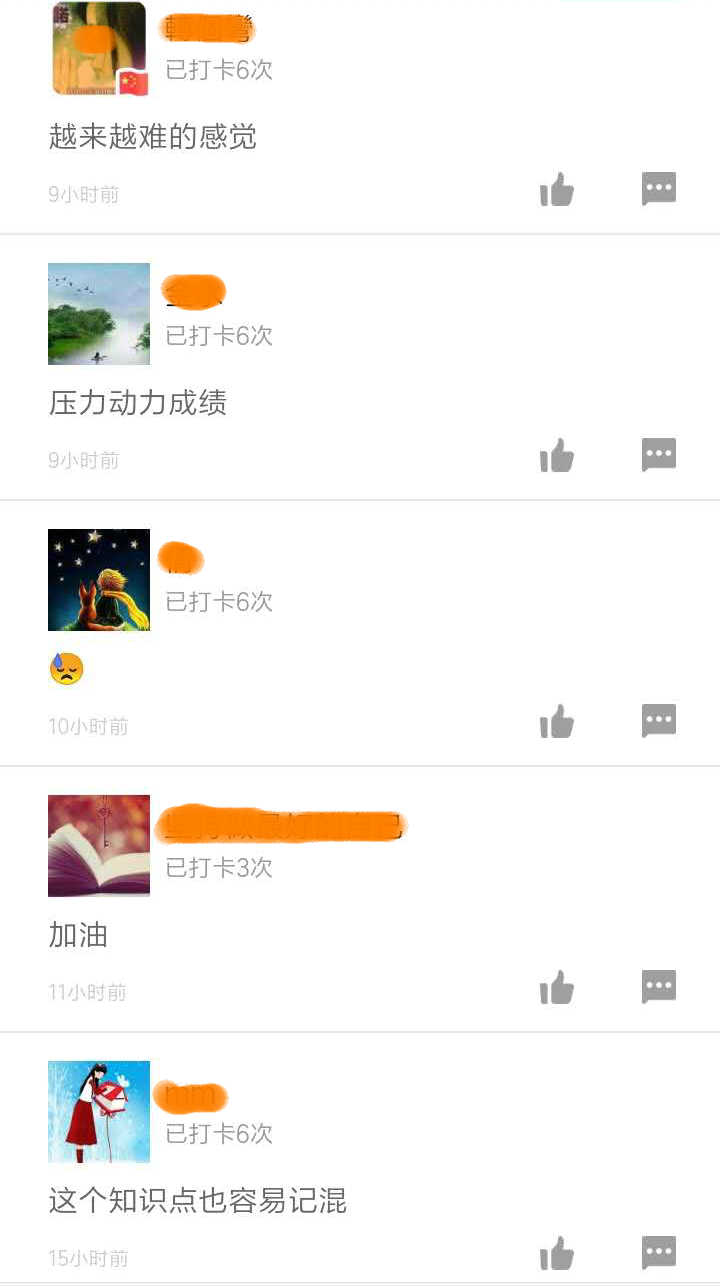Like the sweating emoji post
720x1286 pixels.
[556, 721]
